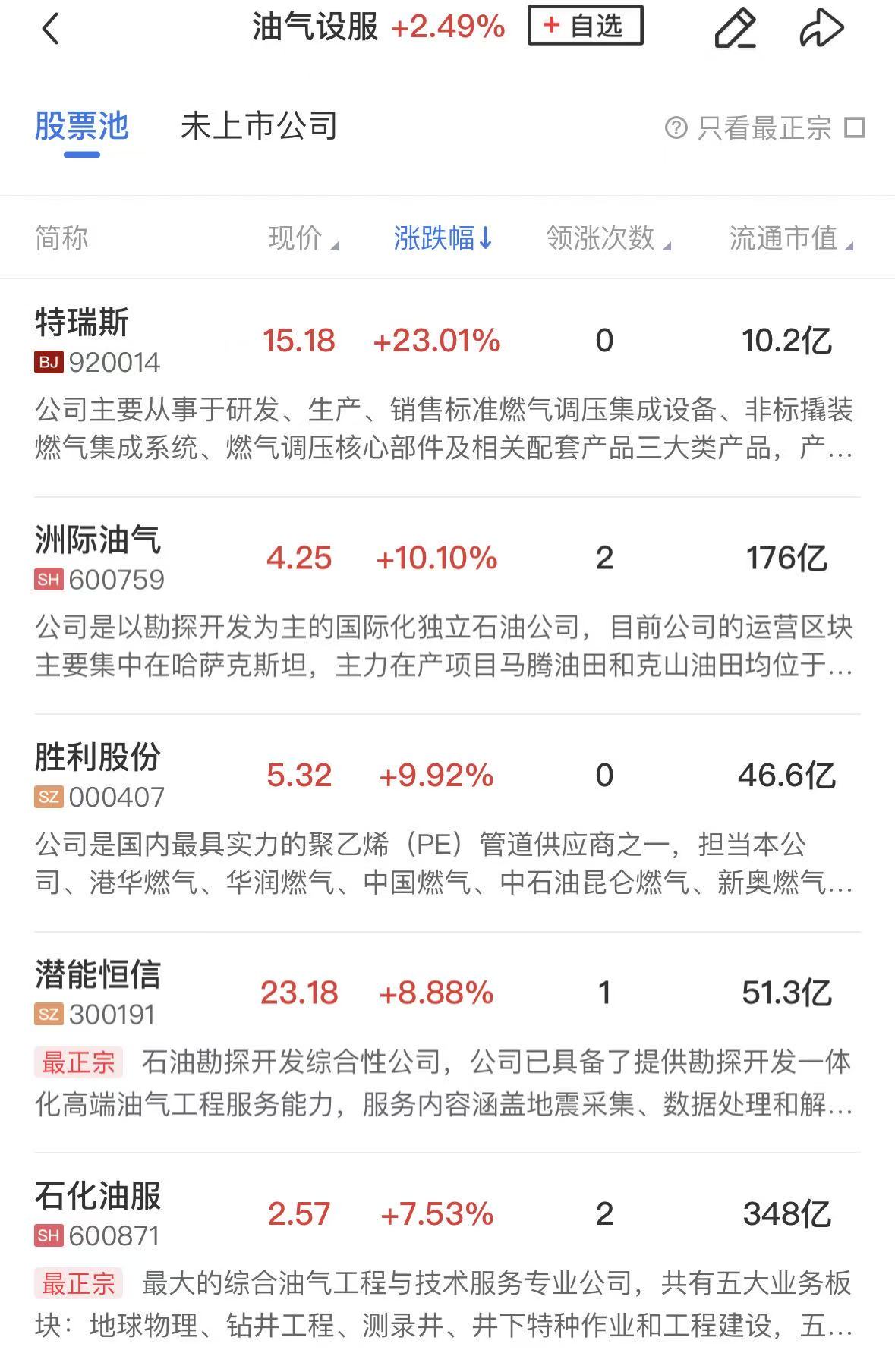Check the 只看最正宗 box
Screen dimensions: 895x1372
pyautogui.click(x=855, y=127)
